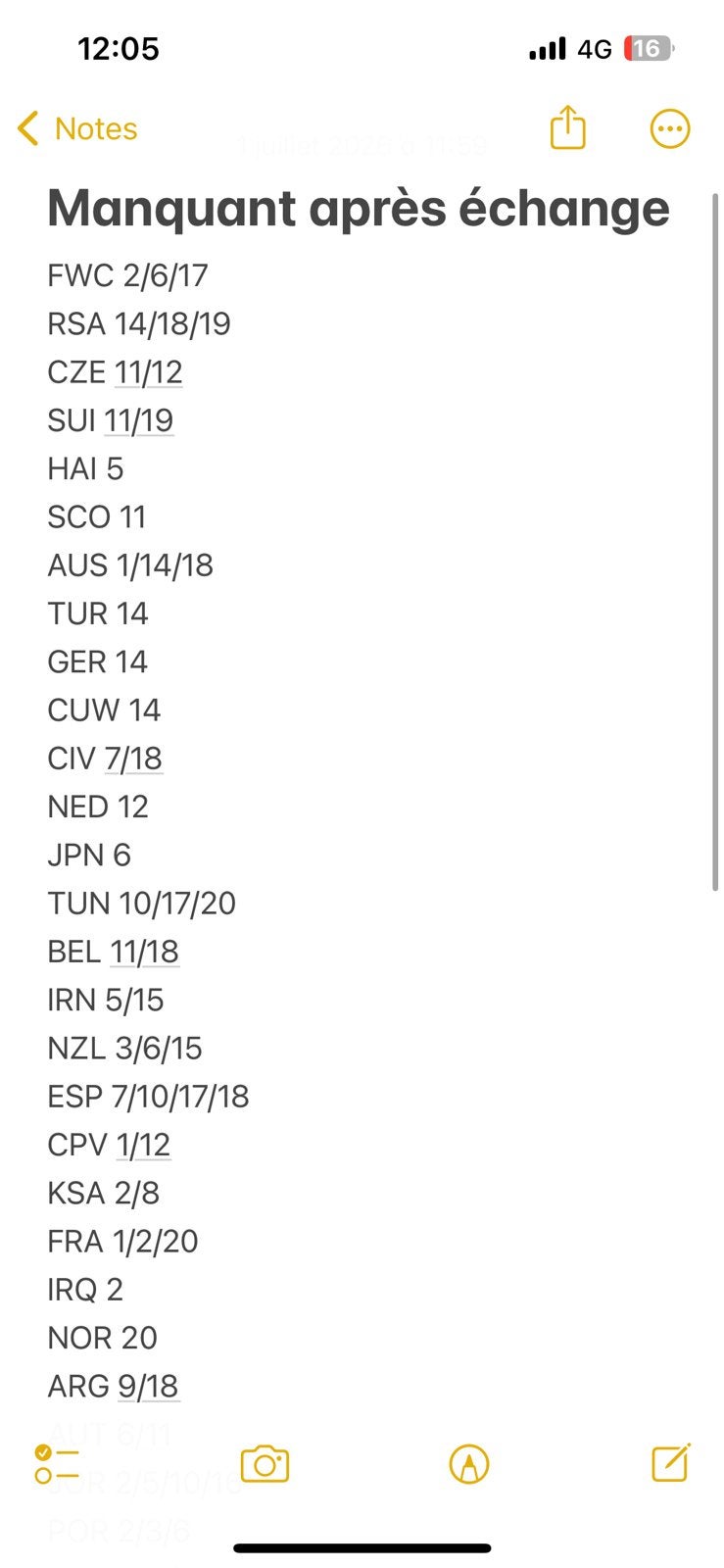Open the markup drawing tool

click(469, 1464)
